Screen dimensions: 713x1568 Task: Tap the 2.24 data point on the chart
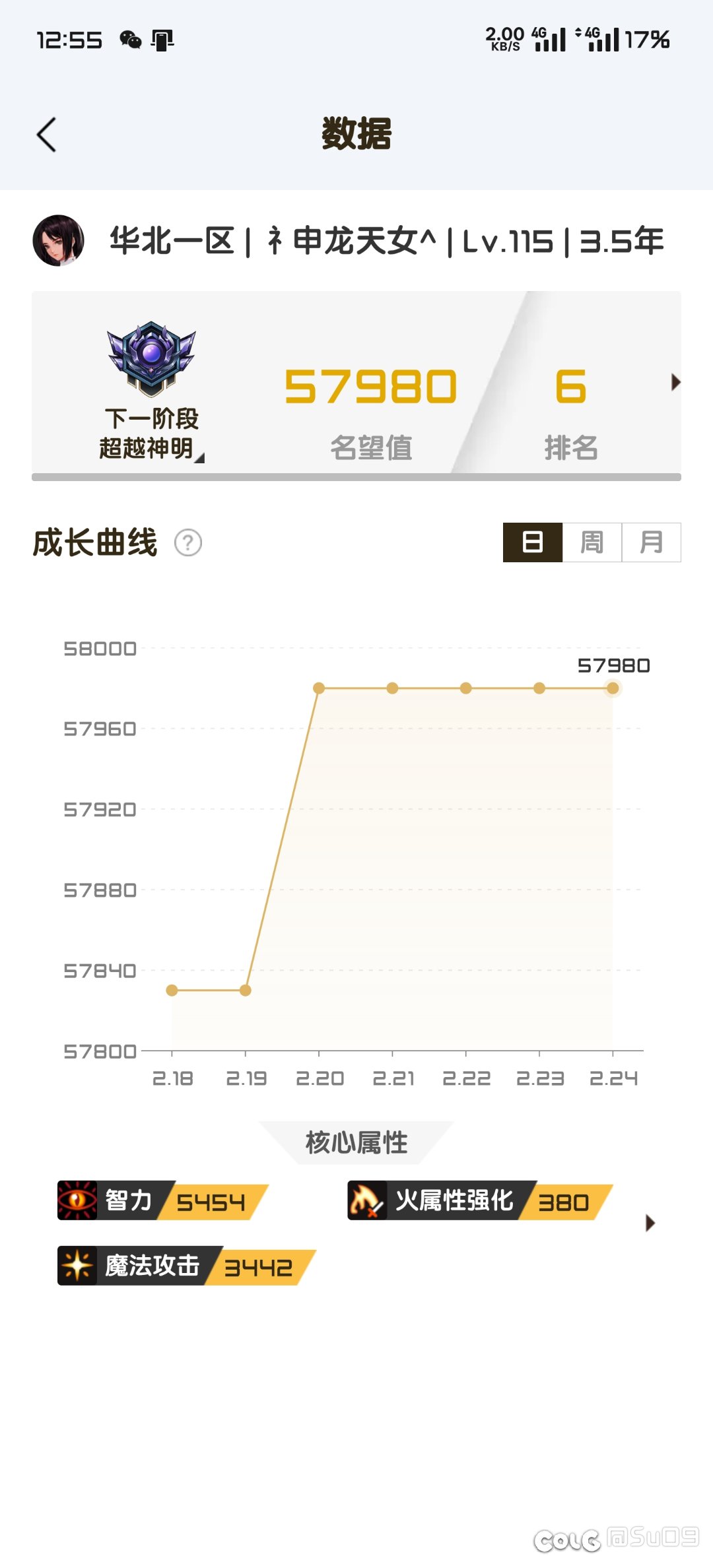613,688
